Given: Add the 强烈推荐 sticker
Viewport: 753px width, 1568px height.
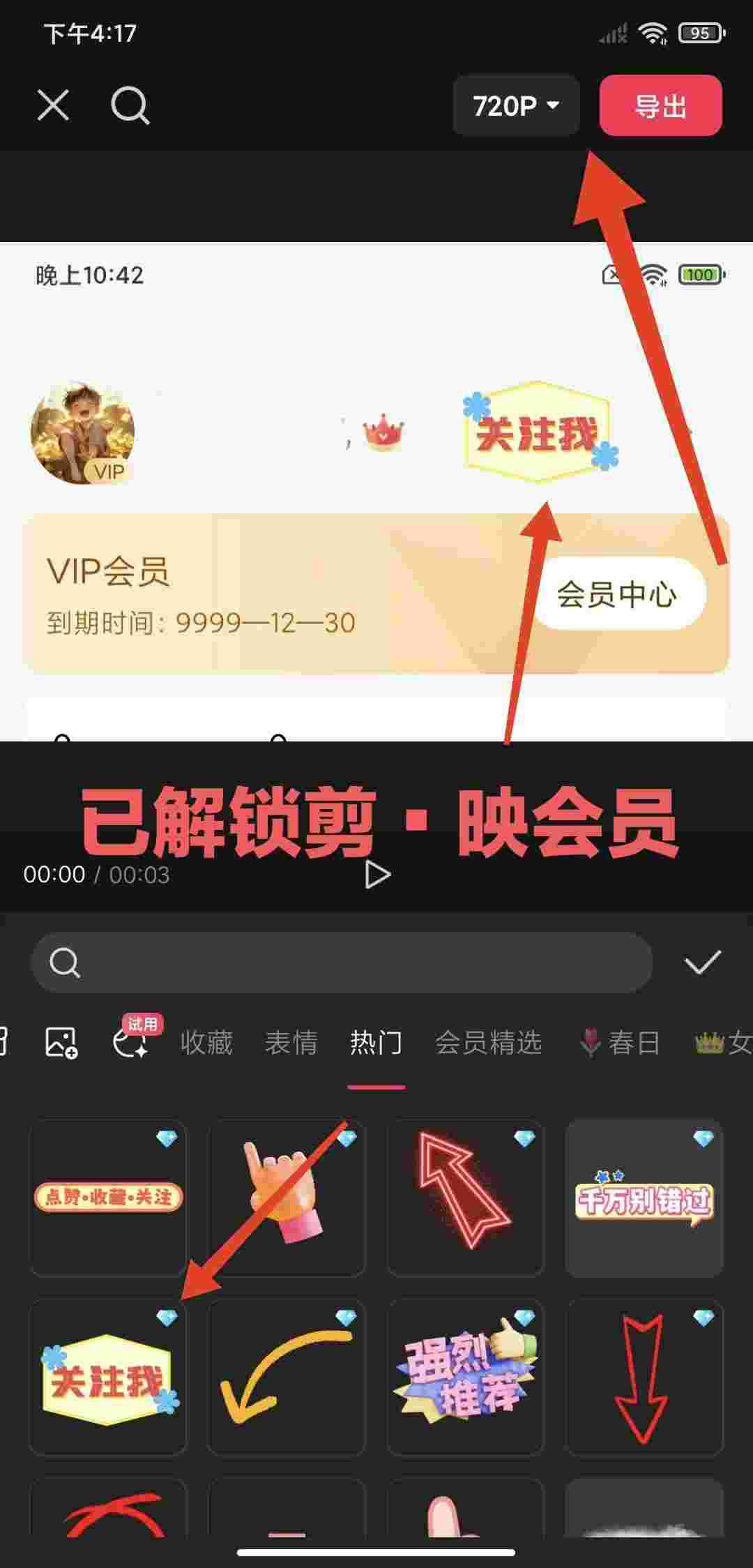Looking at the screenshot, I should tap(465, 1377).
